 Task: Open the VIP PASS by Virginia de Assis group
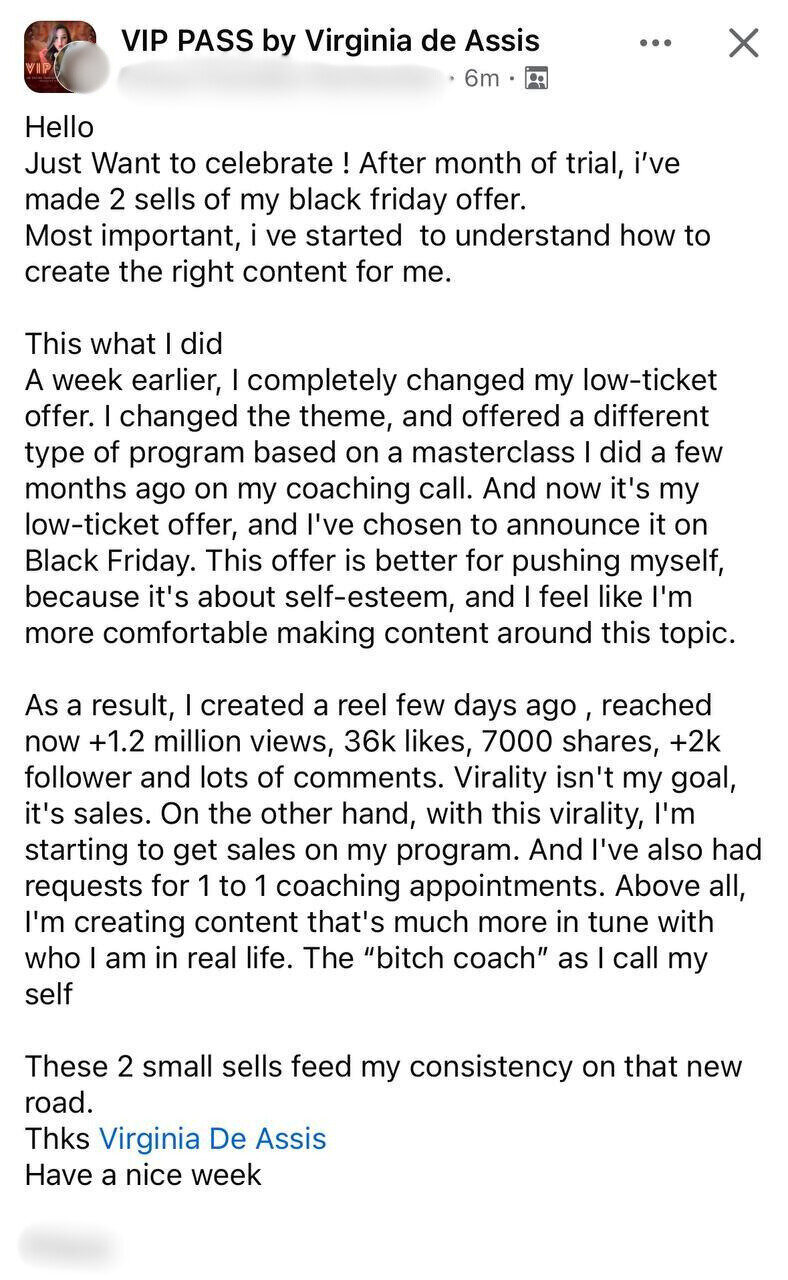(x=330, y=41)
